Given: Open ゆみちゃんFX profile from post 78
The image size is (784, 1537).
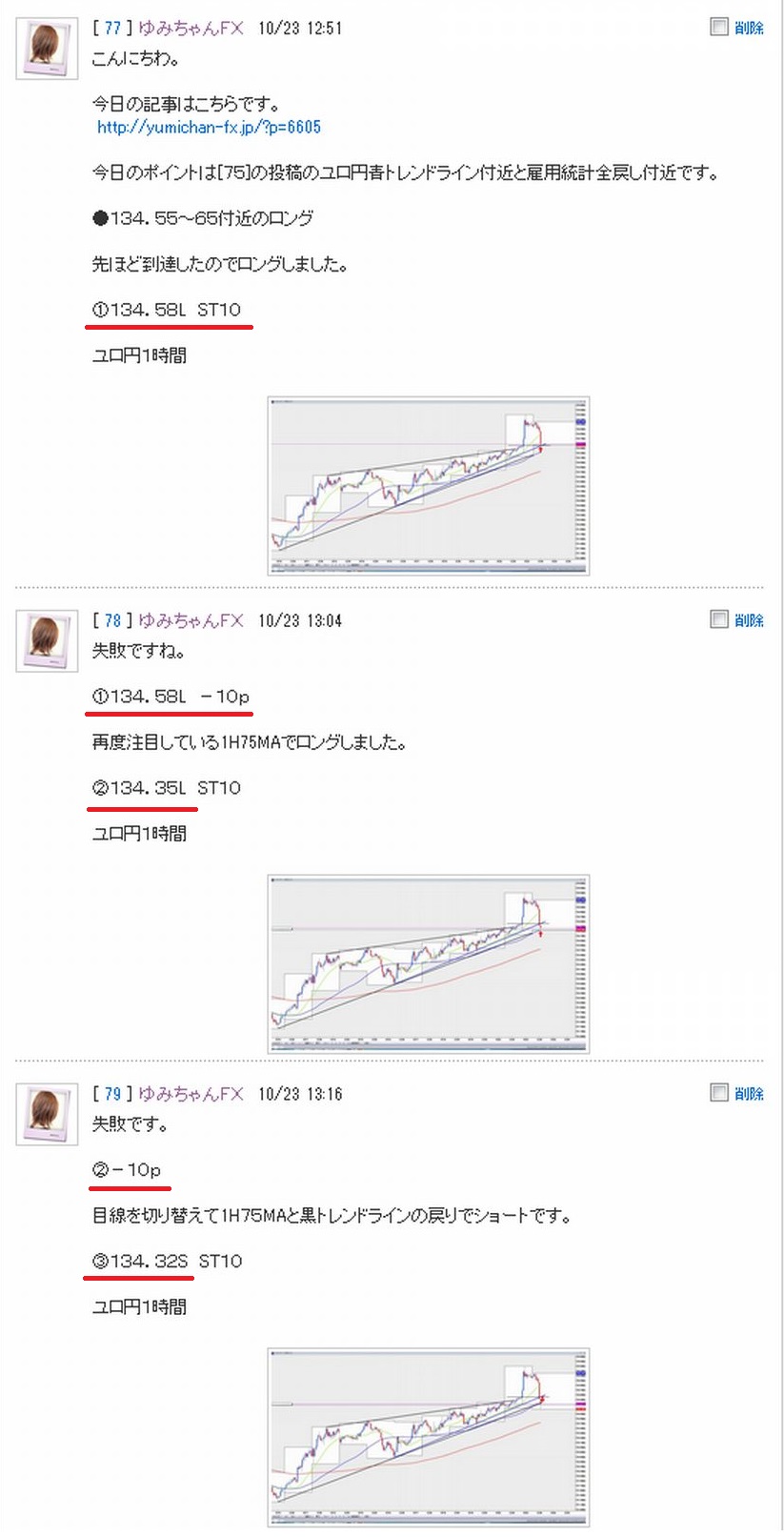Looking at the screenshot, I should (191, 620).
